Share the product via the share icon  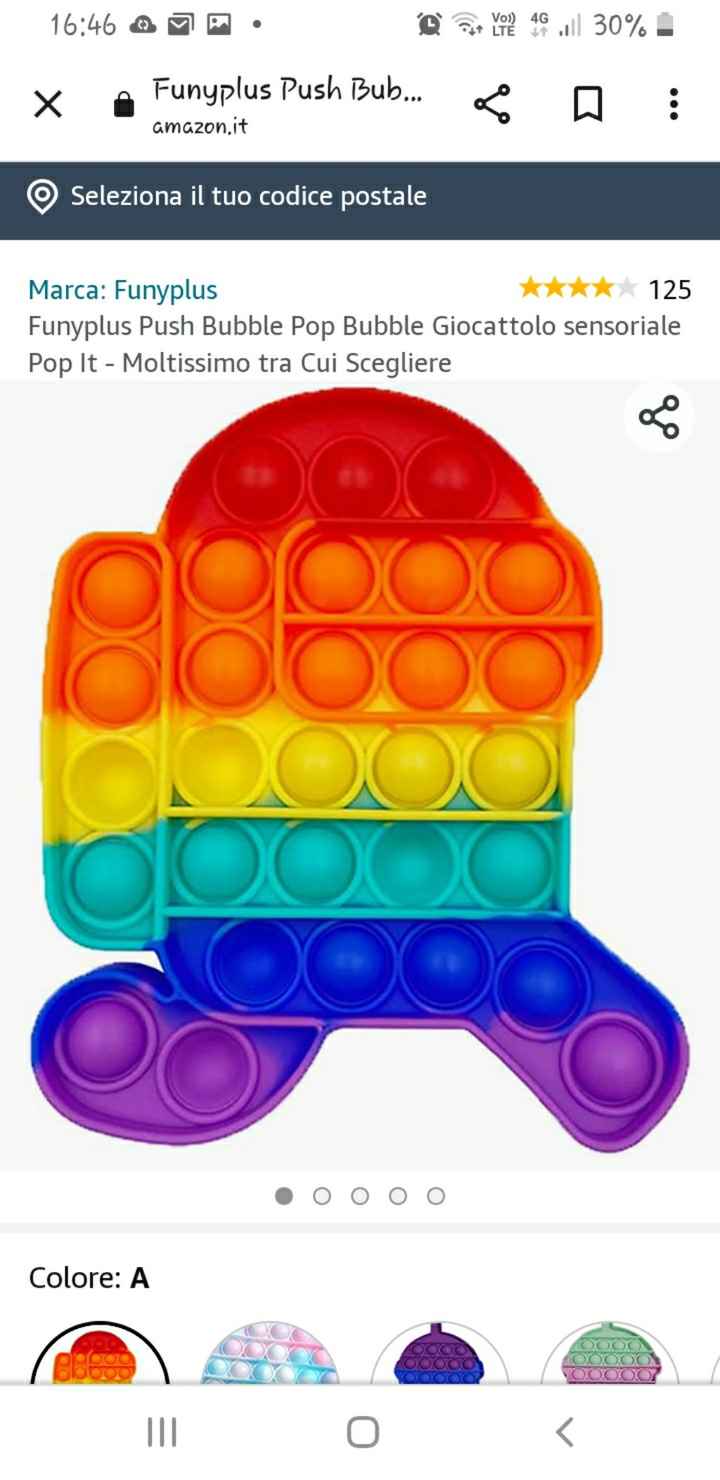[492, 104]
